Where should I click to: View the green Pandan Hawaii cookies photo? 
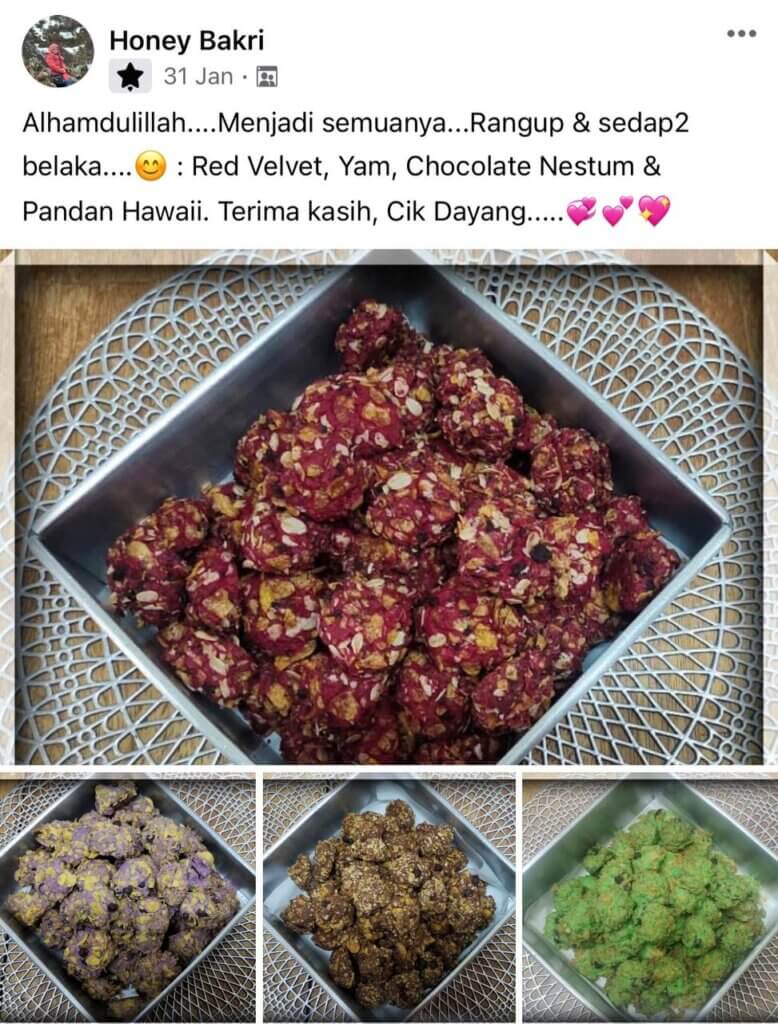[650, 896]
